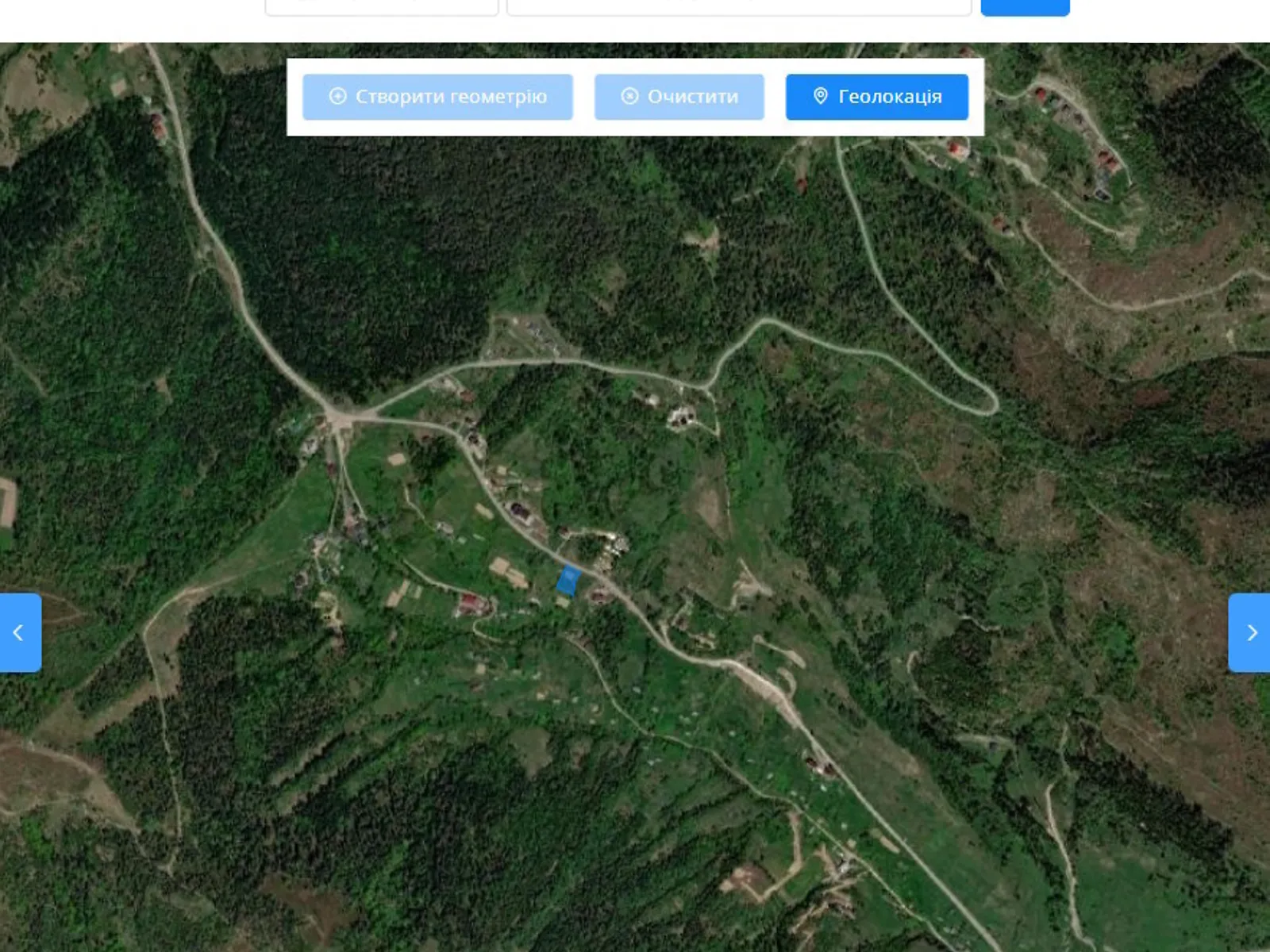Select the blue highlighted land parcel

coord(568,580)
